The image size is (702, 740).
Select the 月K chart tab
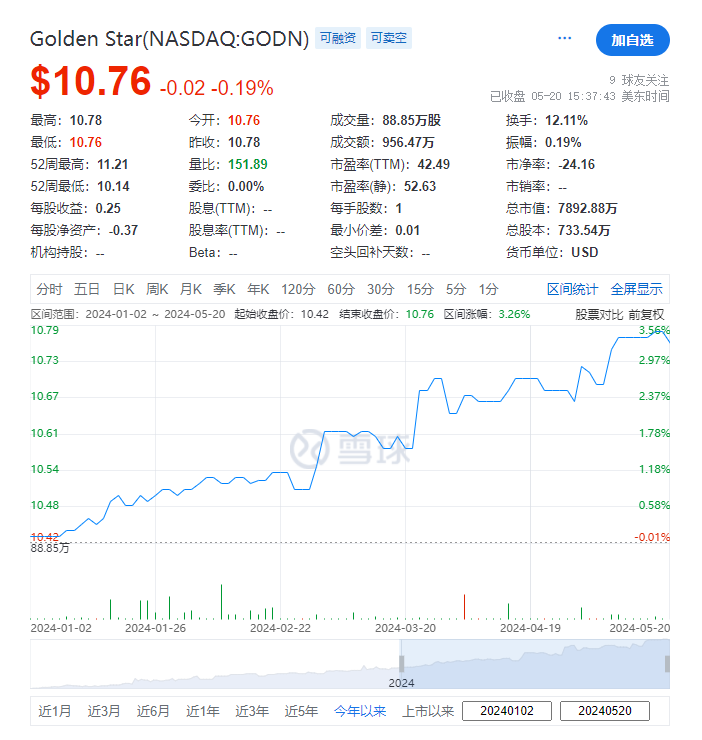click(191, 289)
